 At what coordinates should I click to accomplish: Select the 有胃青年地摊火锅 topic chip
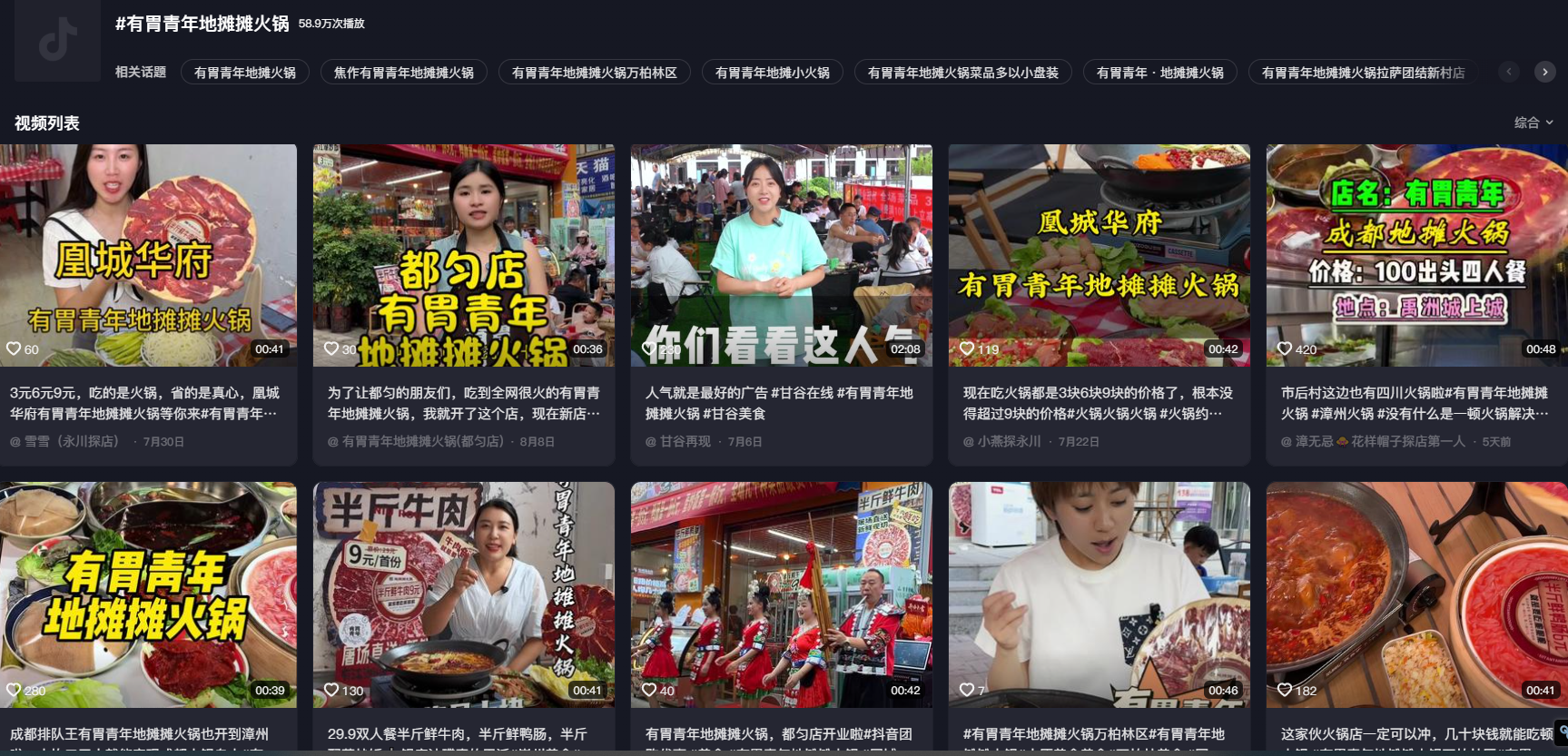(x=244, y=73)
